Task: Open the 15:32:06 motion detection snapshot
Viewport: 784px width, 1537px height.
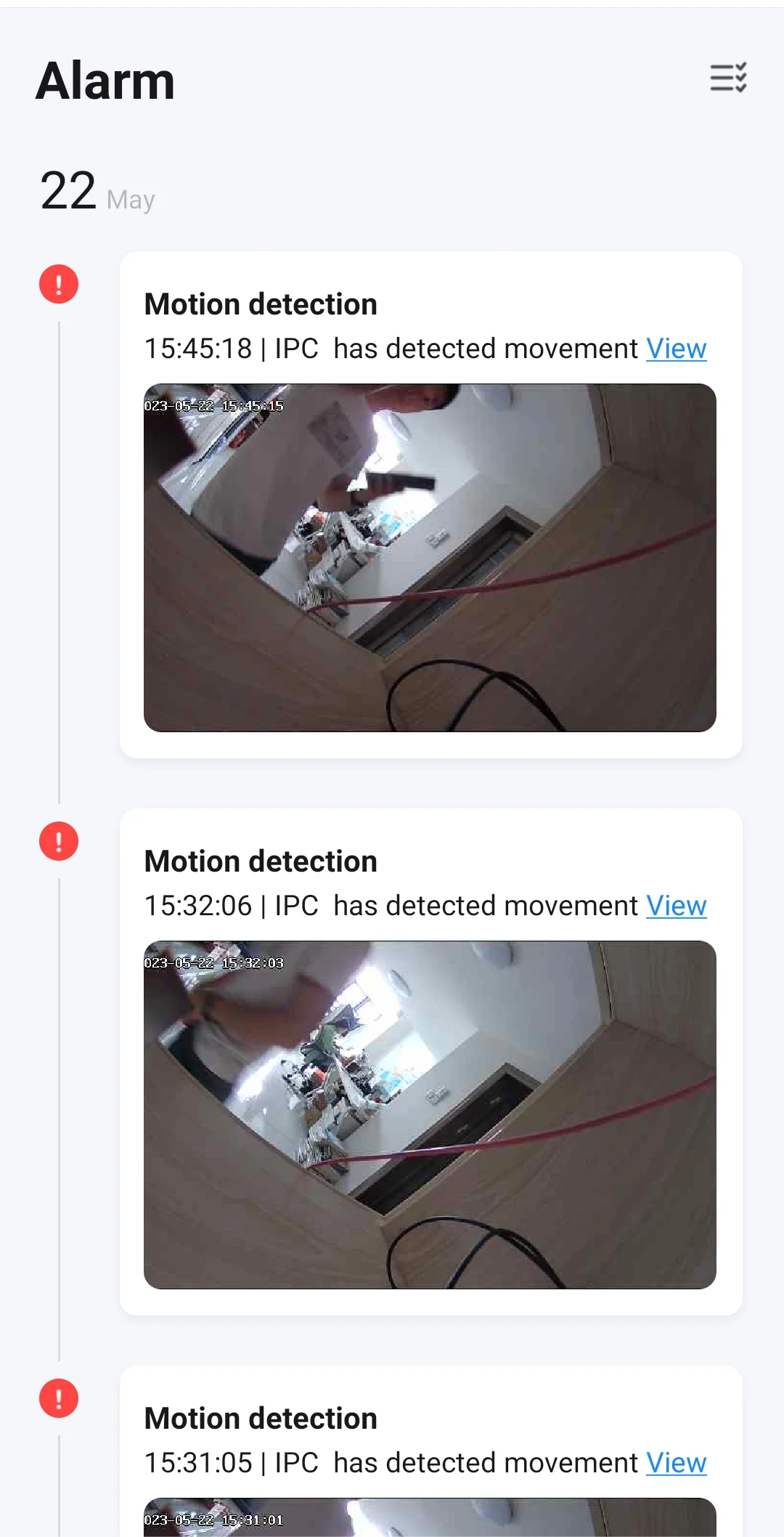Action: click(430, 1114)
